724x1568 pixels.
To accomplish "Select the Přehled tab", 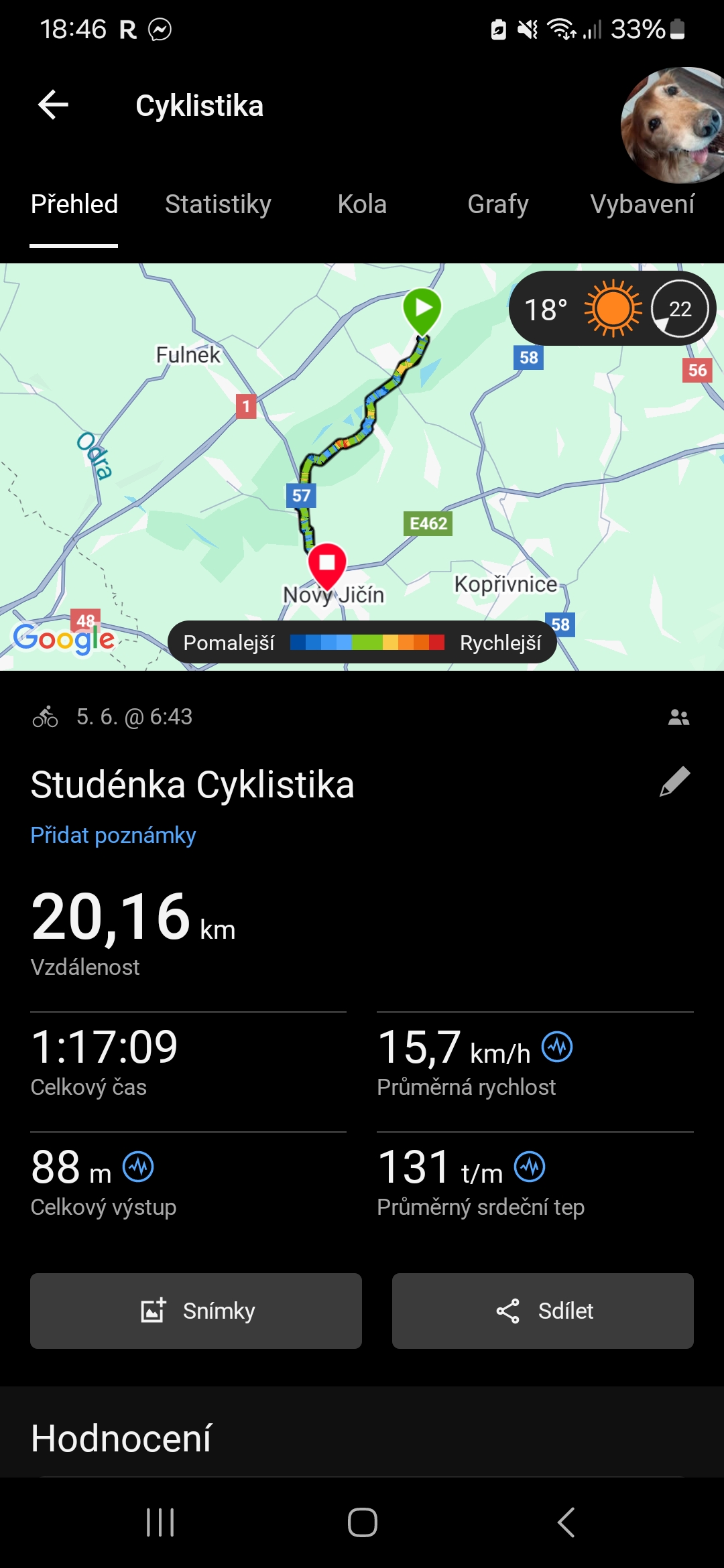I will 74,204.
